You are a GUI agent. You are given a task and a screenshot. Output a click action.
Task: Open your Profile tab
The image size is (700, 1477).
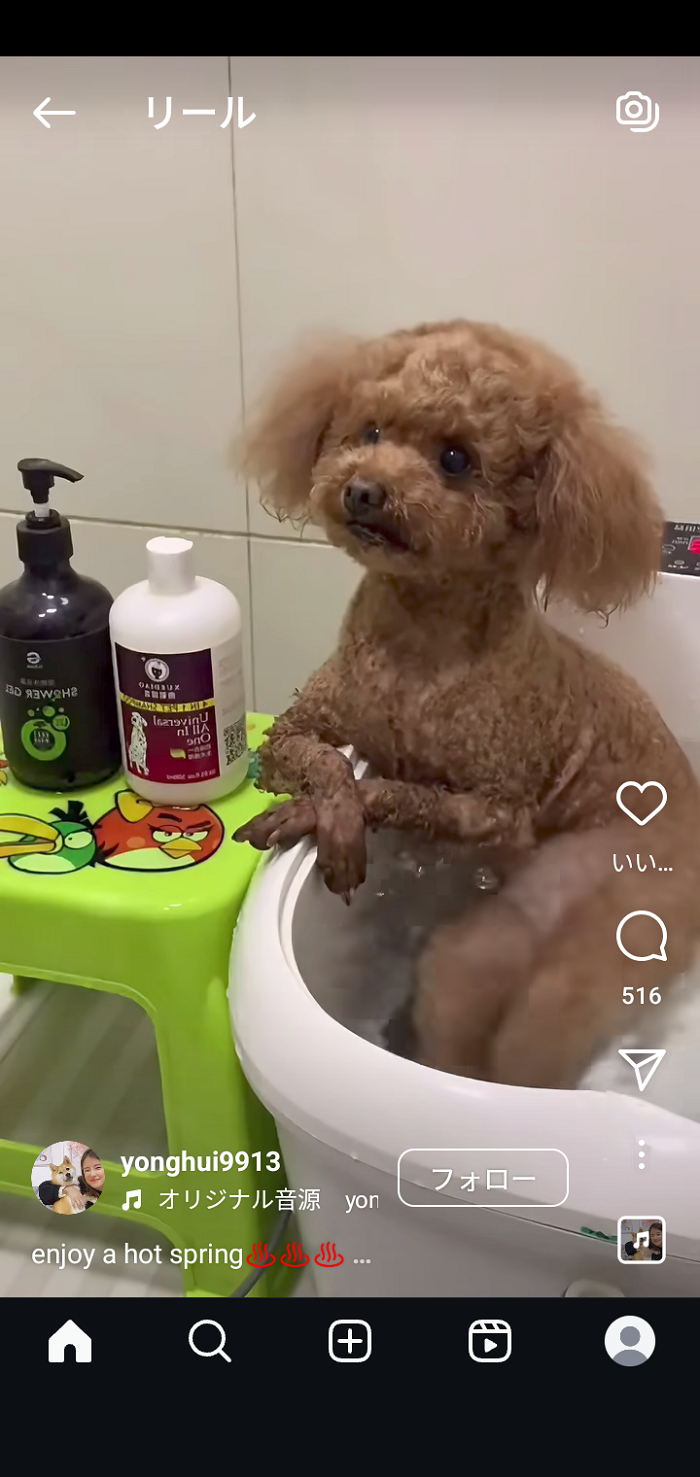coord(630,1341)
